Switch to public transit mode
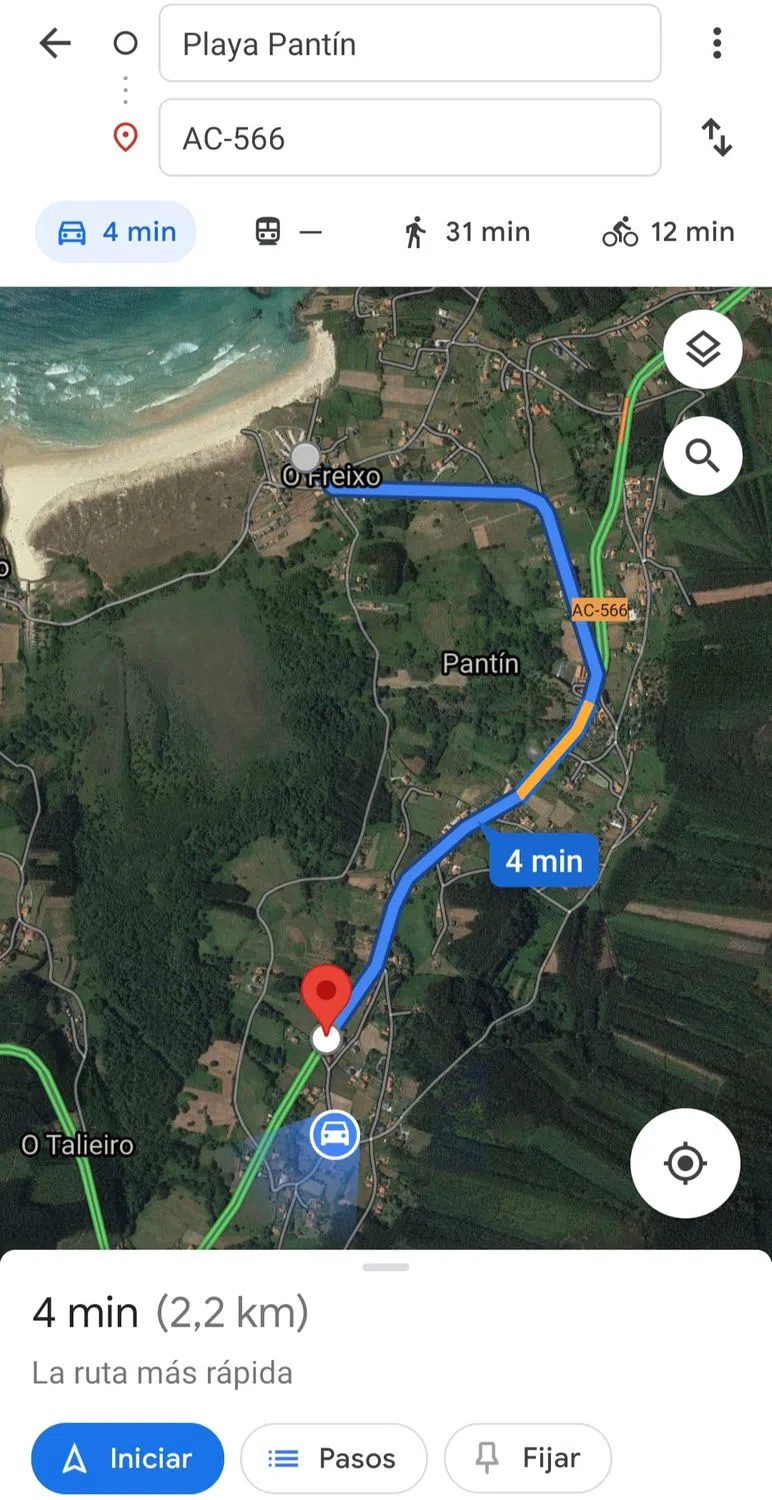 288,232
